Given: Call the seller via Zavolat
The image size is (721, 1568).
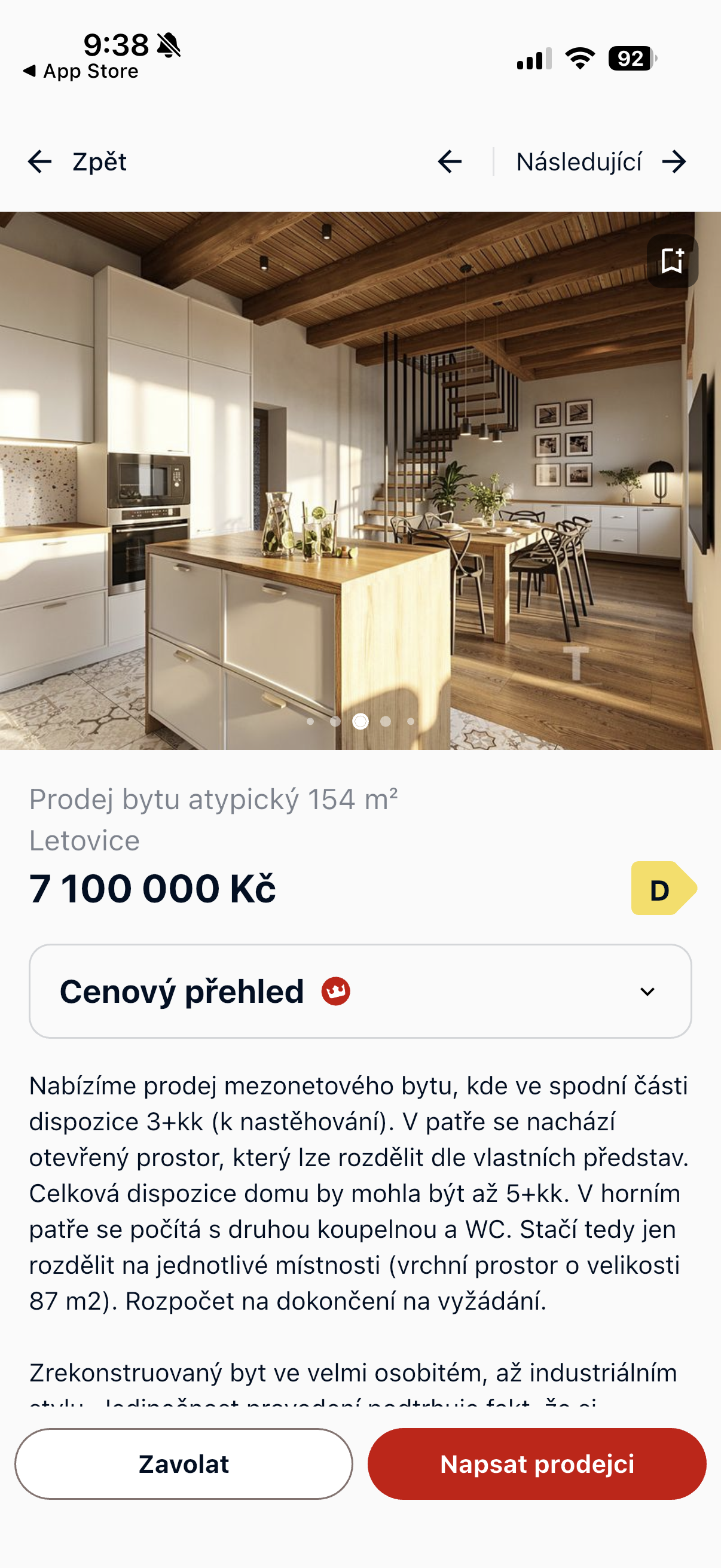Looking at the screenshot, I should click(x=184, y=1464).
